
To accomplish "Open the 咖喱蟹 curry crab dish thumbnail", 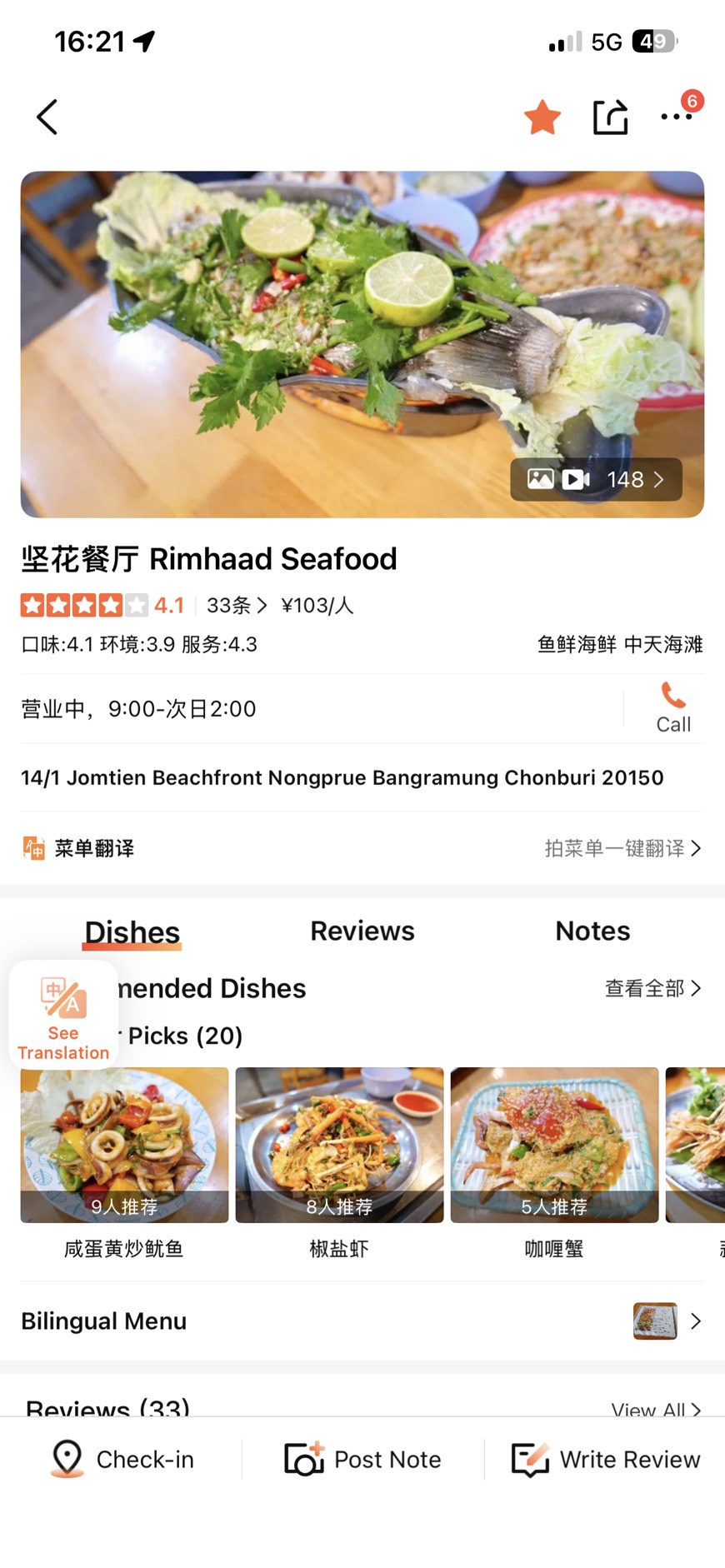I will pyautogui.click(x=552, y=1146).
